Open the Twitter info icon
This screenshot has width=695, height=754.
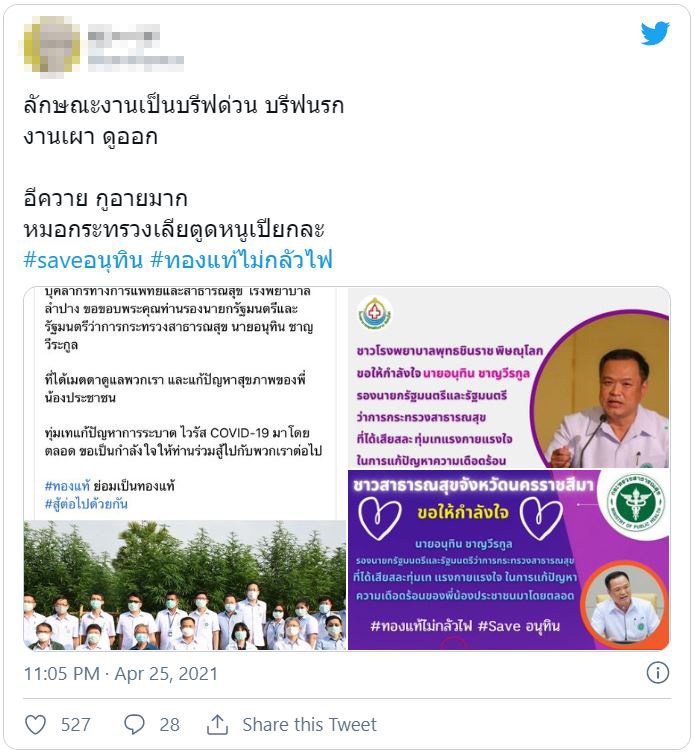[x=657, y=673]
